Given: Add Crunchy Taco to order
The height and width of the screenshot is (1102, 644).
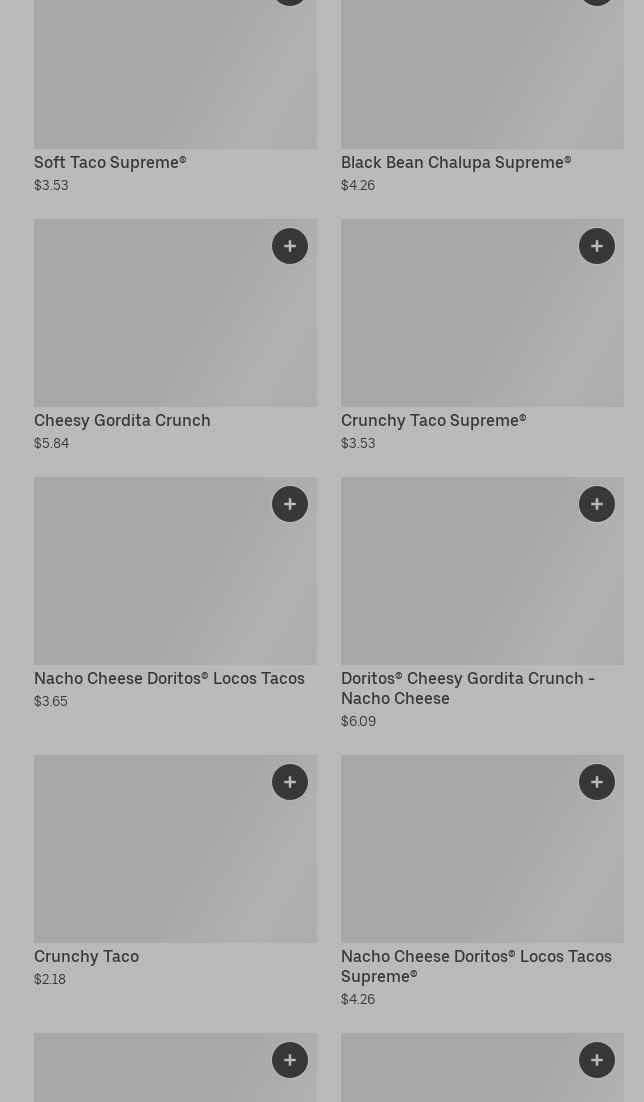Looking at the screenshot, I should (x=290, y=782).
